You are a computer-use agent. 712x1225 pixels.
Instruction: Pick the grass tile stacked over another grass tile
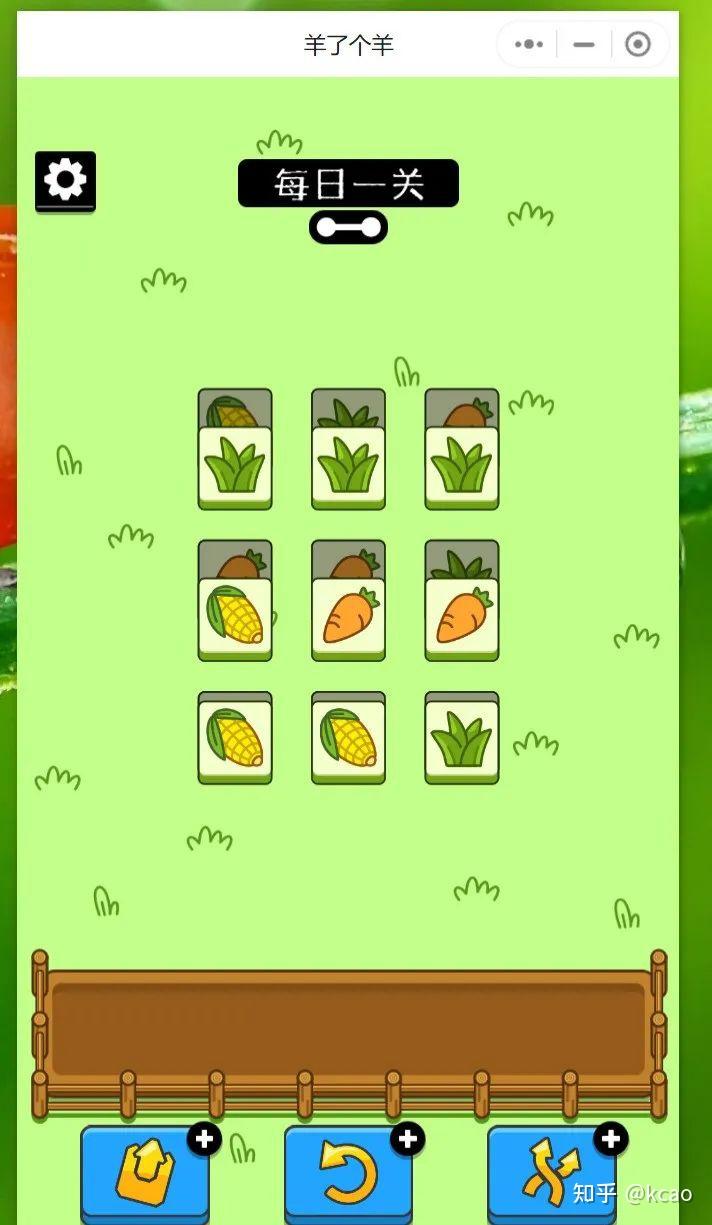[348, 467]
